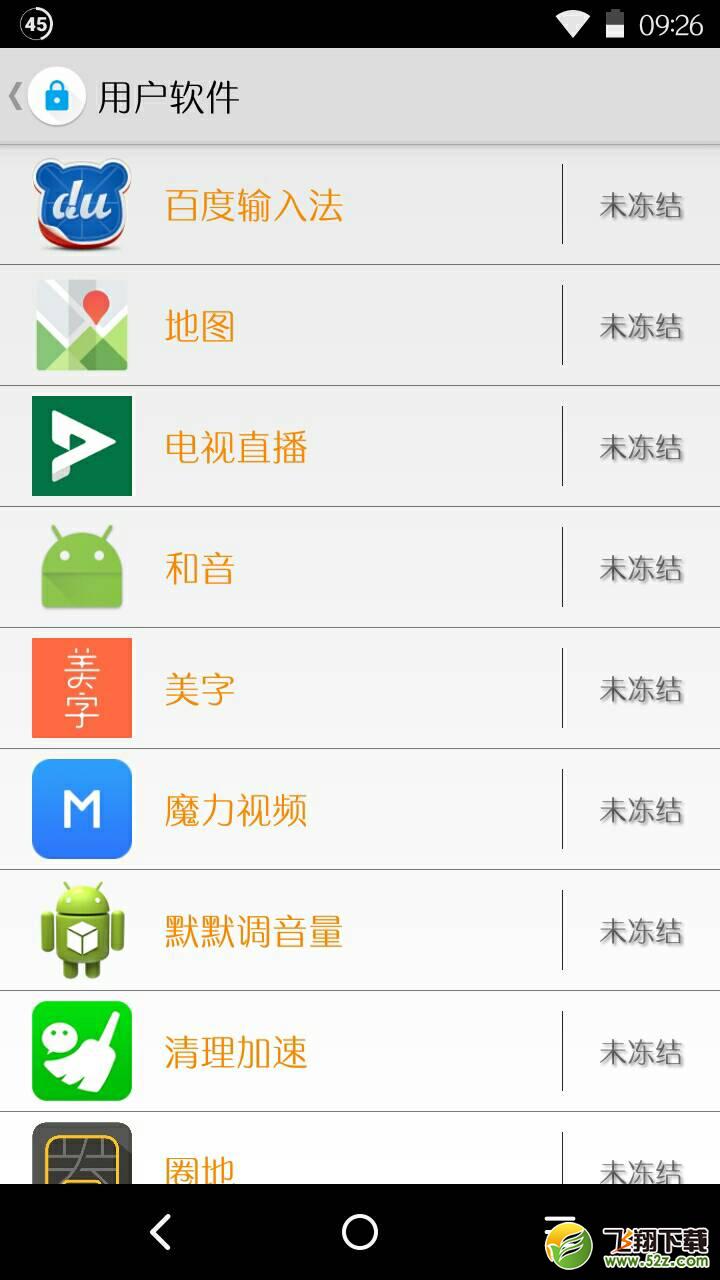
Task: Freeze 和音 via its 未冻结 button
Action: [x=641, y=568]
